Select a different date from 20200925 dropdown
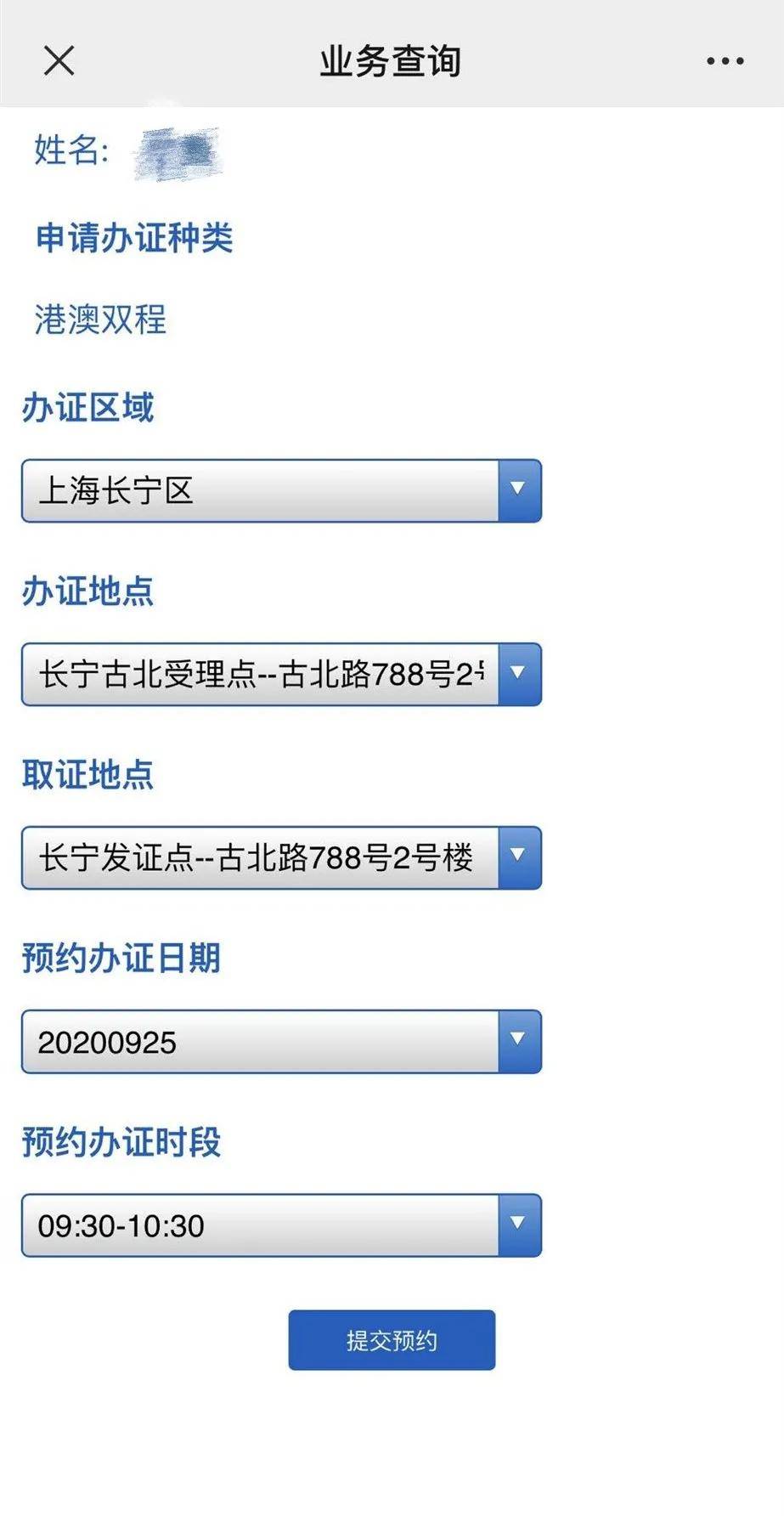Viewport: 784px width, 1516px height. click(x=281, y=1041)
